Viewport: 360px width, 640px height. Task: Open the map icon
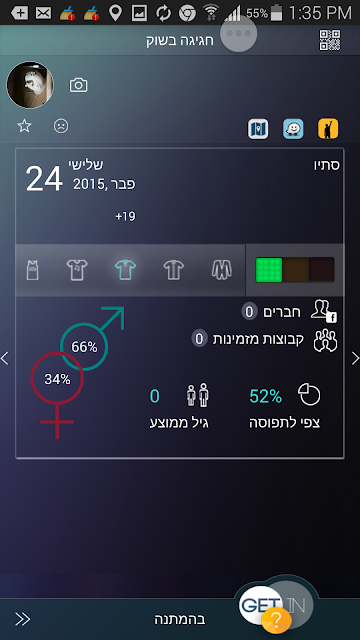258,129
